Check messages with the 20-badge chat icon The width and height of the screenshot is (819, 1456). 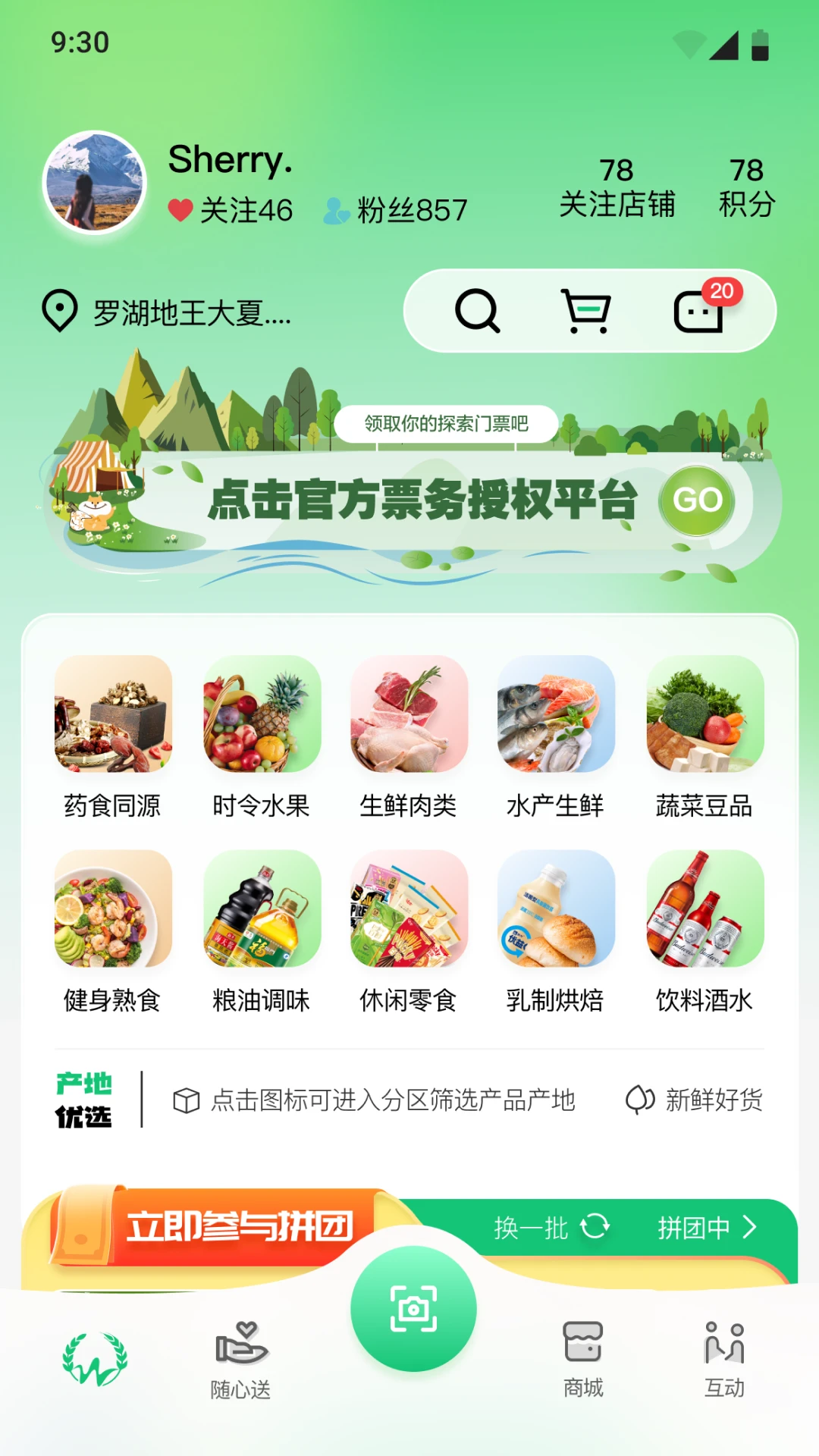pos(701,311)
